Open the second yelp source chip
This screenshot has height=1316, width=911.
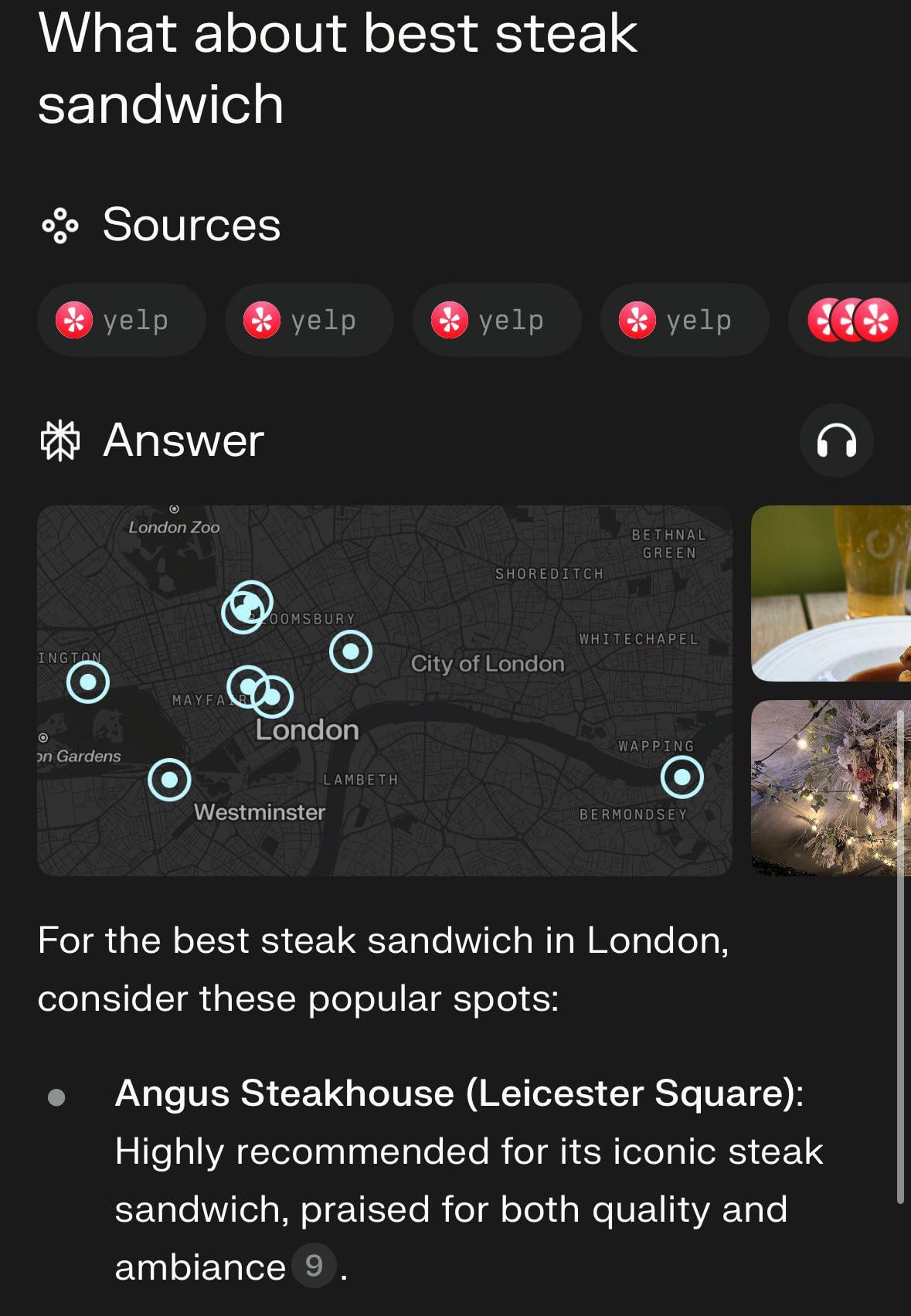pyautogui.click(x=309, y=320)
